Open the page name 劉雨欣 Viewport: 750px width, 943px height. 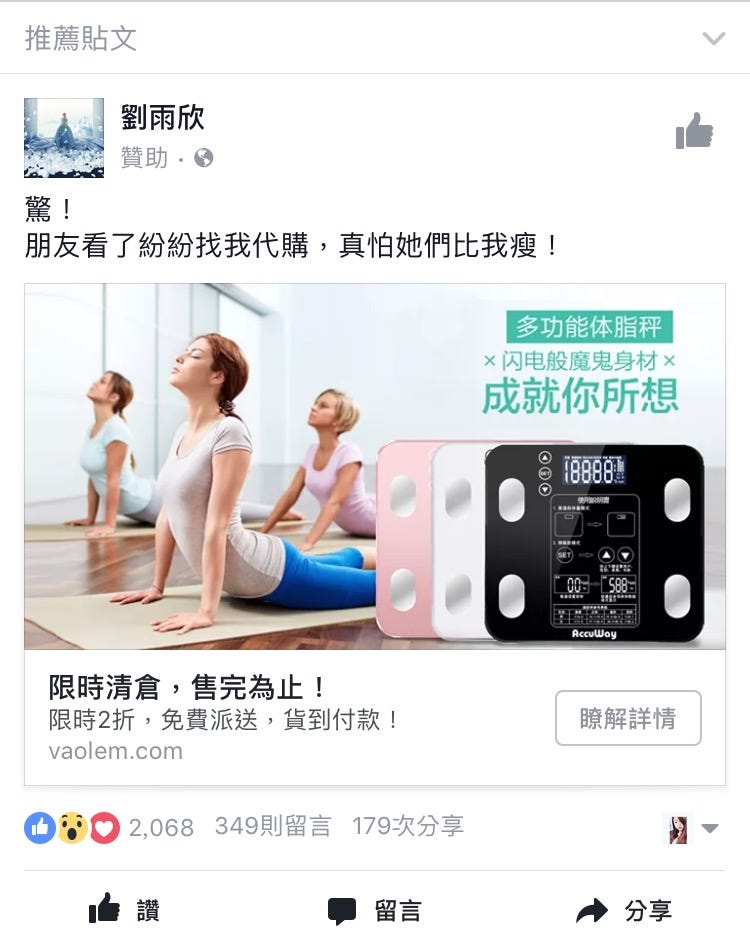click(x=162, y=118)
